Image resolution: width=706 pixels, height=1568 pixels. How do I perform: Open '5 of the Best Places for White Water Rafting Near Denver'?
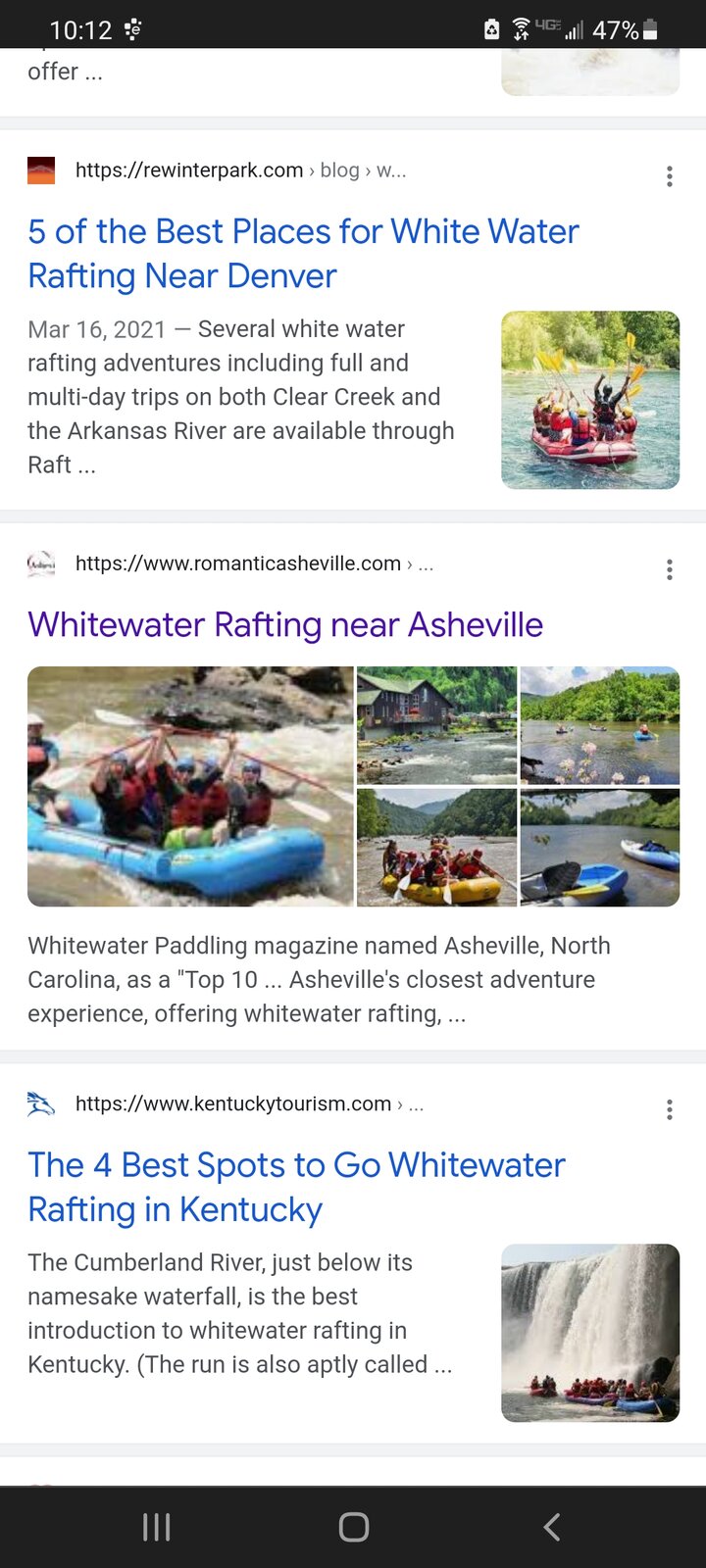click(303, 254)
